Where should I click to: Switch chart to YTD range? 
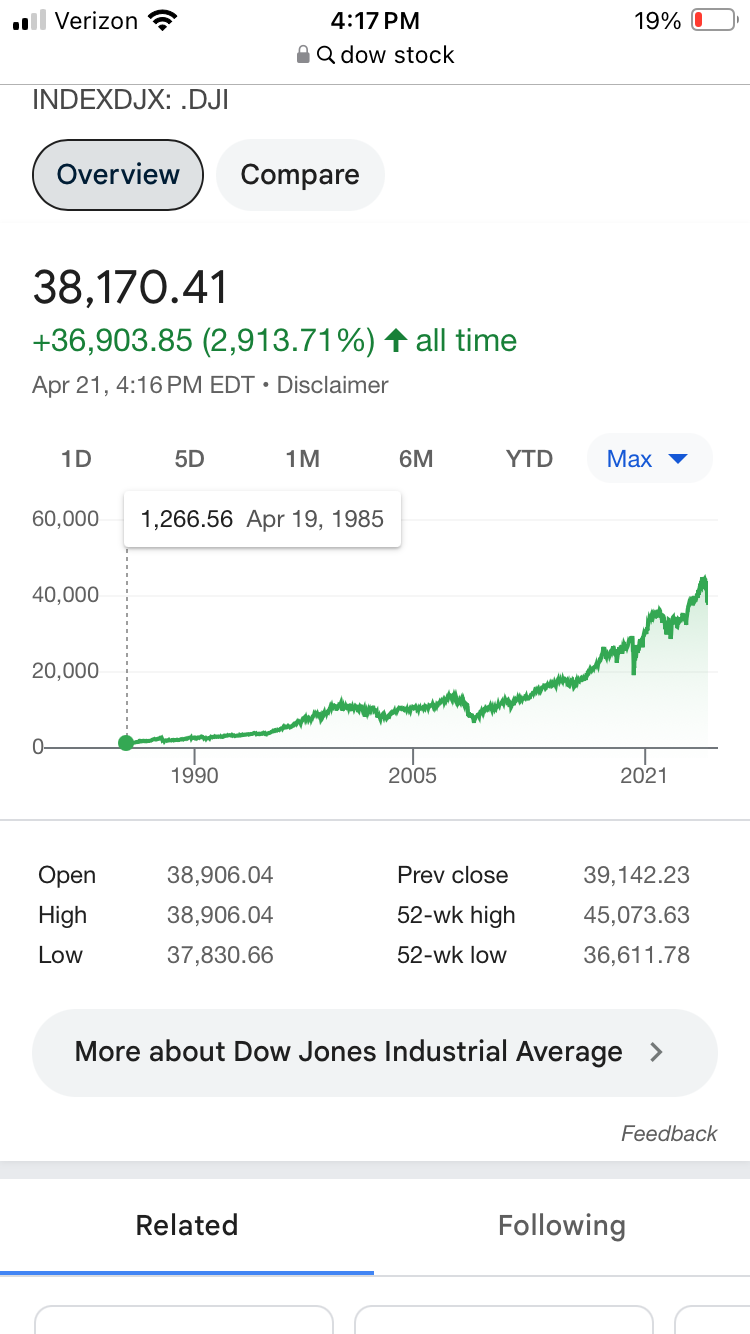pos(529,459)
